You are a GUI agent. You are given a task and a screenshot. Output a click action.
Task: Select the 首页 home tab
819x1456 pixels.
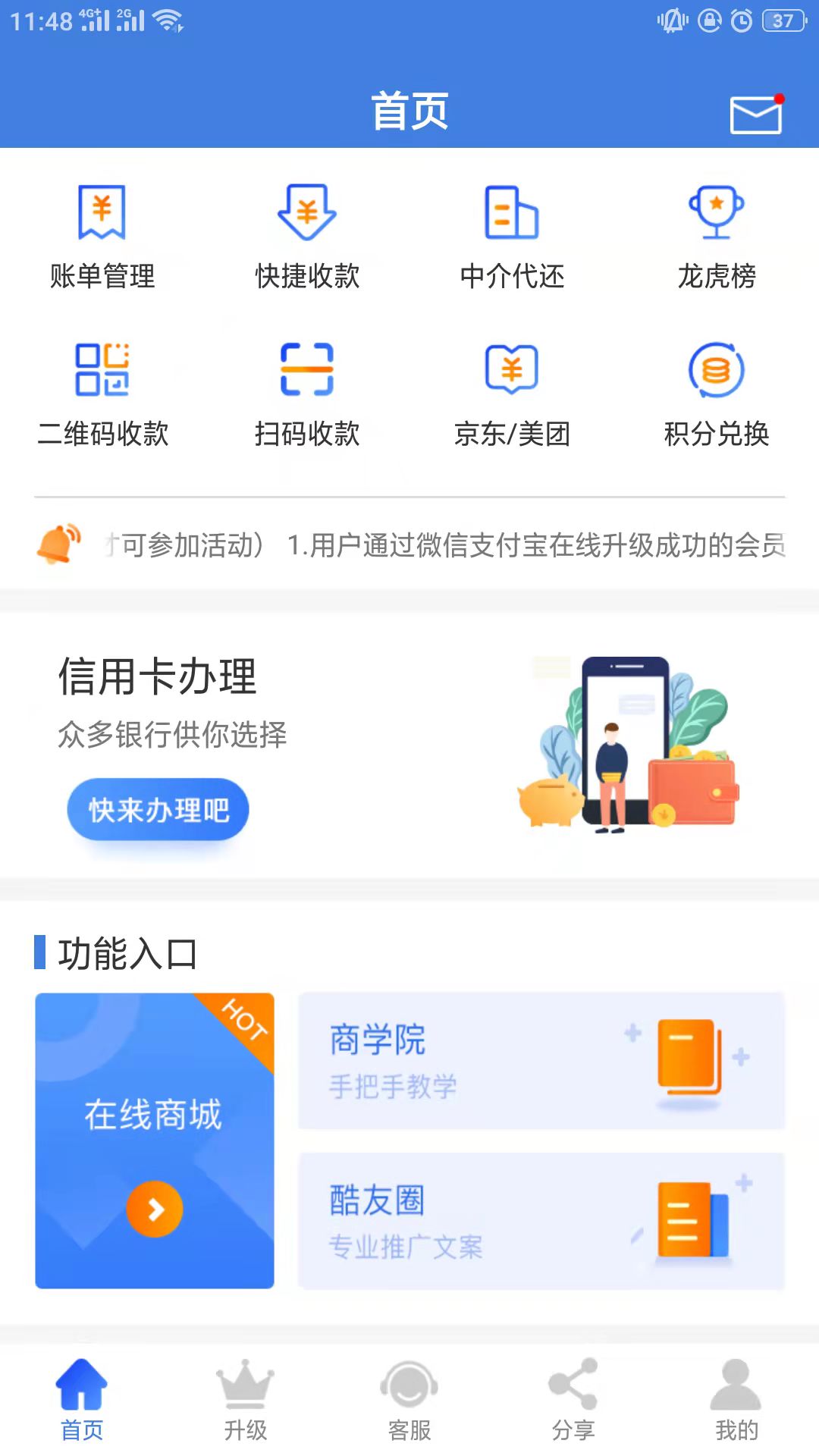click(x=82, y=1400)
